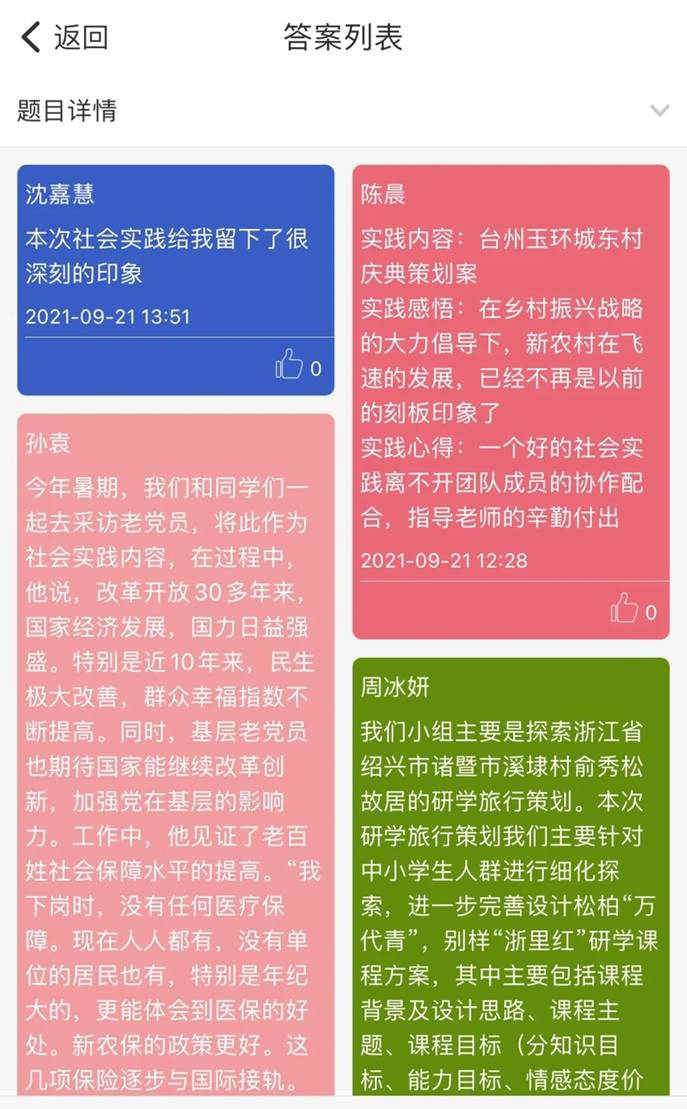Open 孙袁's answer card
Image resolution: width=687 pixels, height=1109 pixels.
(x=175, y=750)
